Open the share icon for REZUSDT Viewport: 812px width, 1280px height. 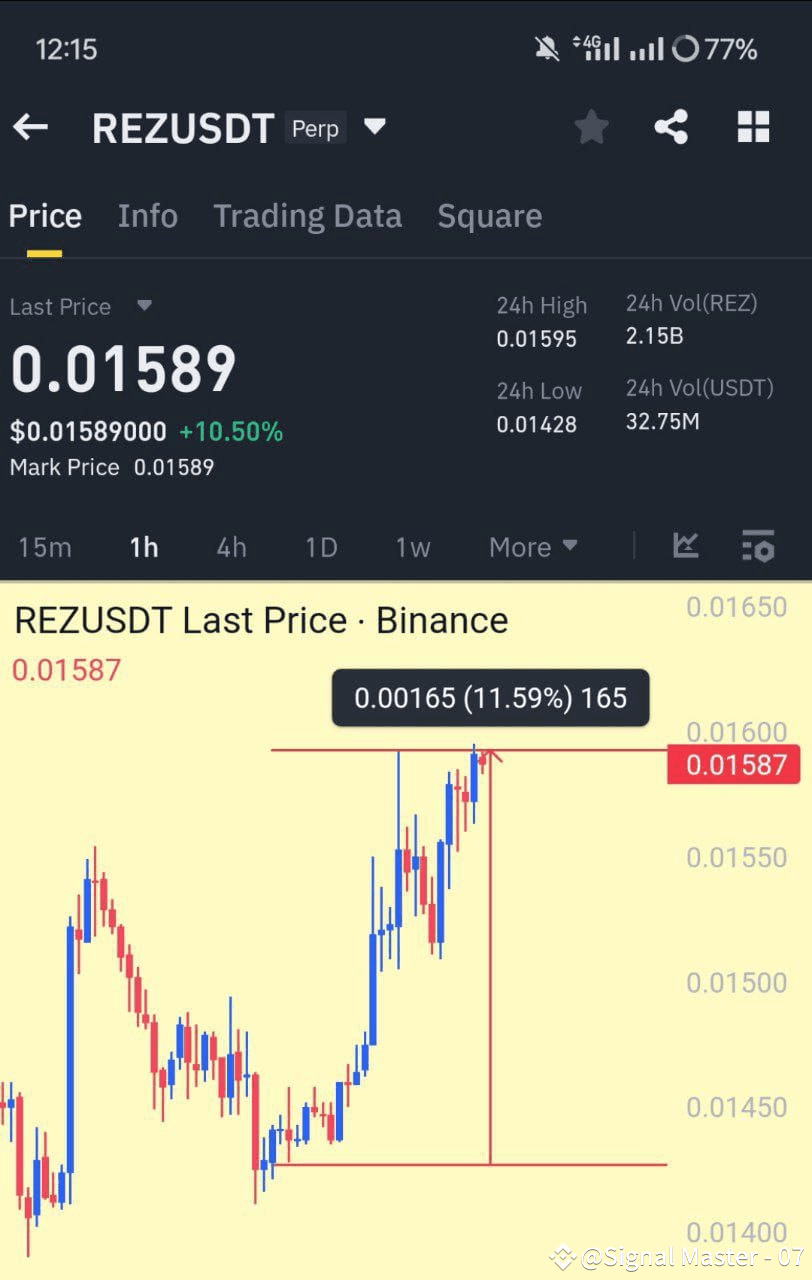pyautogui.click(x=671, y=127)
